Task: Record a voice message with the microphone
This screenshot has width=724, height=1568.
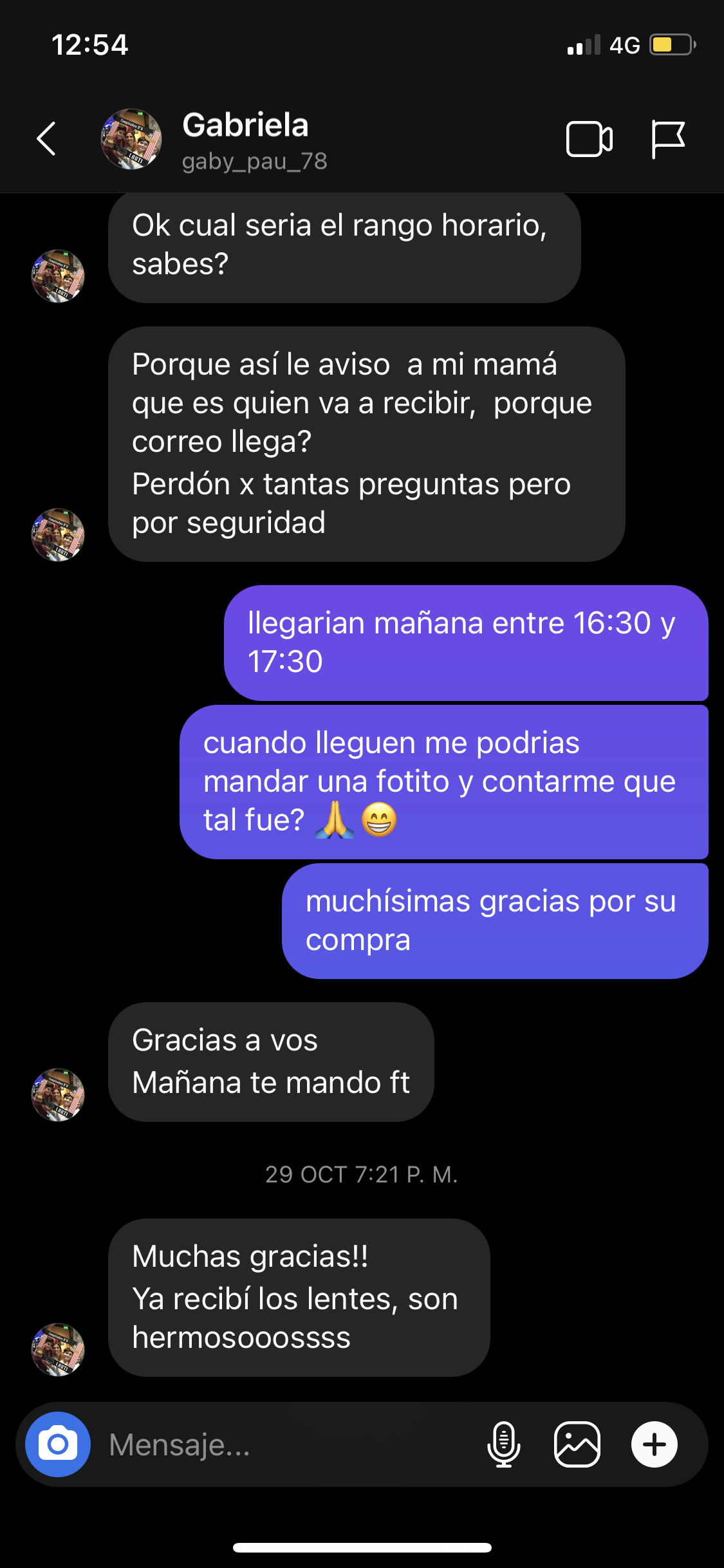Action: tap(504, 1444)
